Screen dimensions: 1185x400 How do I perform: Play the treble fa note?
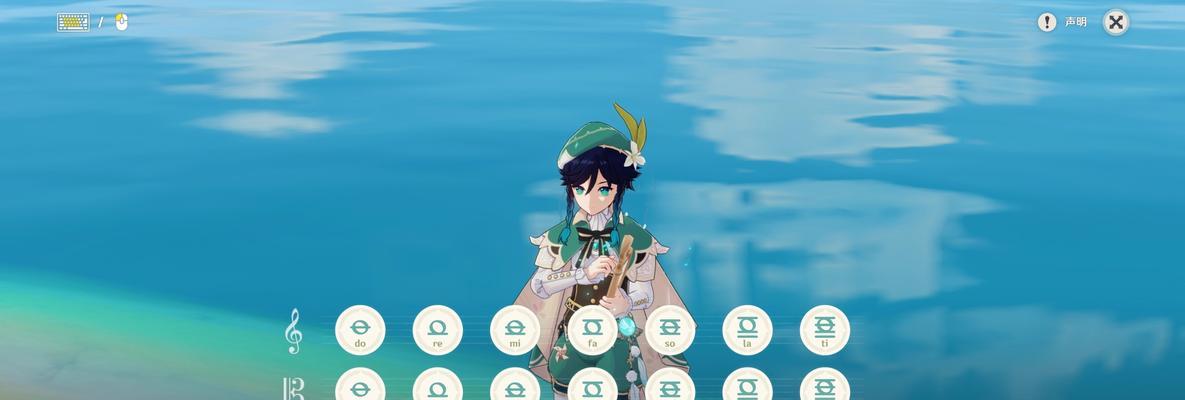click(x=592, y=330)
